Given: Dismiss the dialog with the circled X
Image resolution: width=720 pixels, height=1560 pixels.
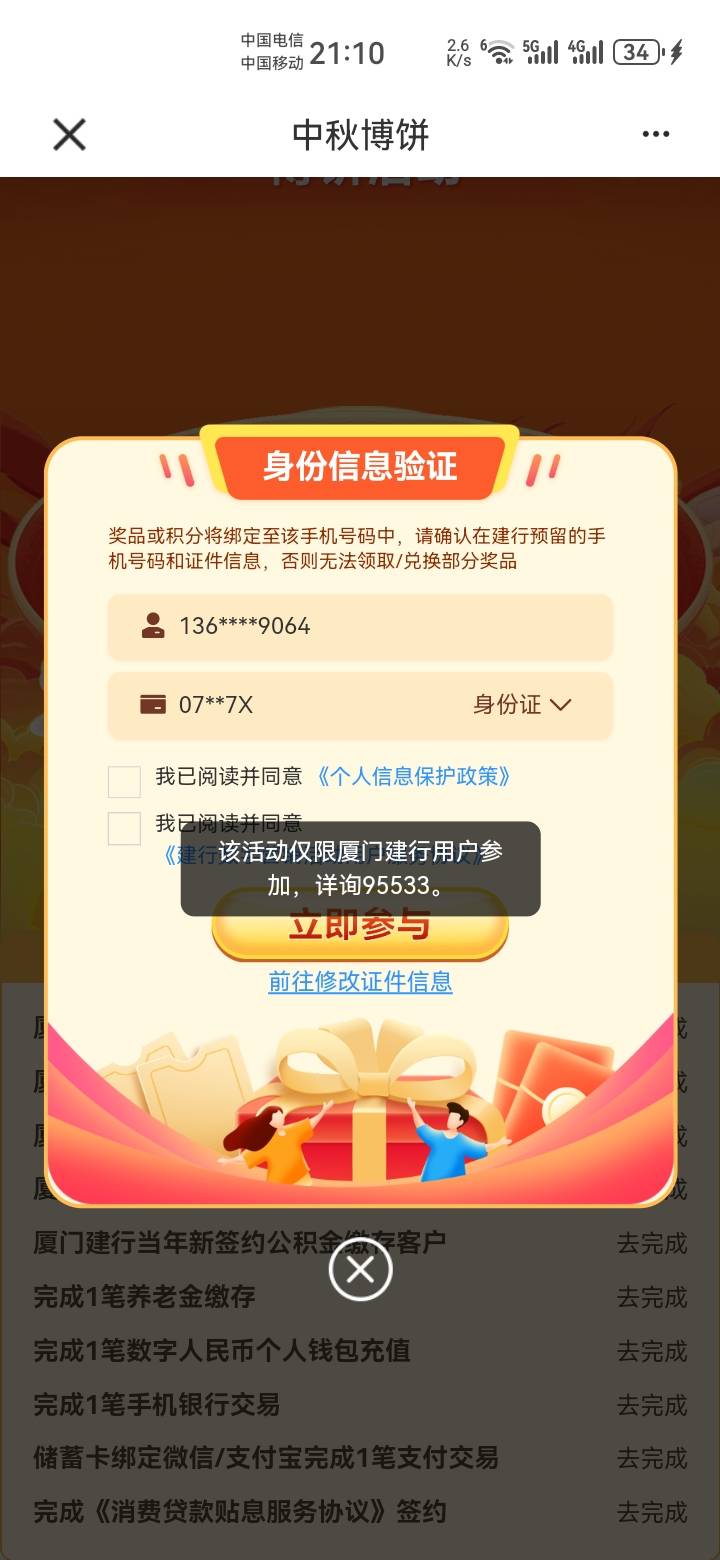Looking at the screenshot, I should (x=360, y=1270).
